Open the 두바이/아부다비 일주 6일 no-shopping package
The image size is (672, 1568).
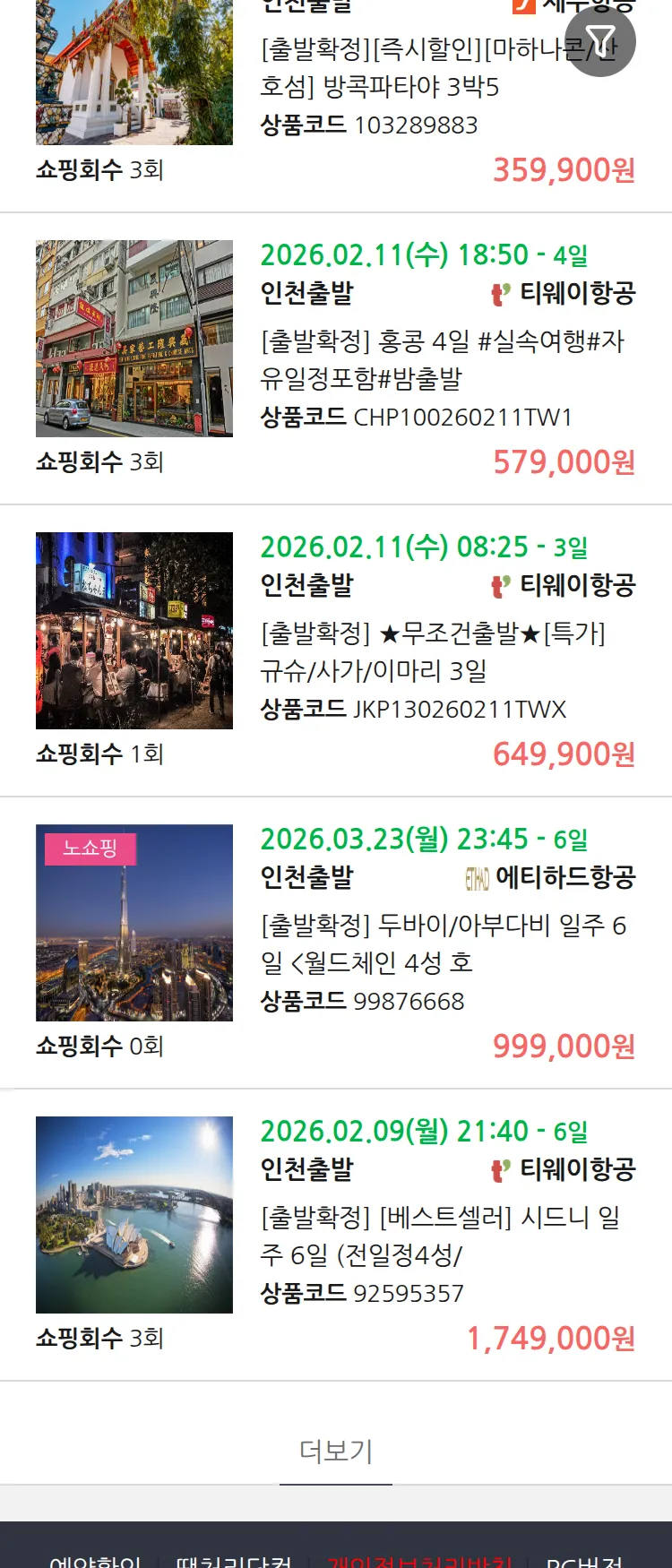point(443,943)
